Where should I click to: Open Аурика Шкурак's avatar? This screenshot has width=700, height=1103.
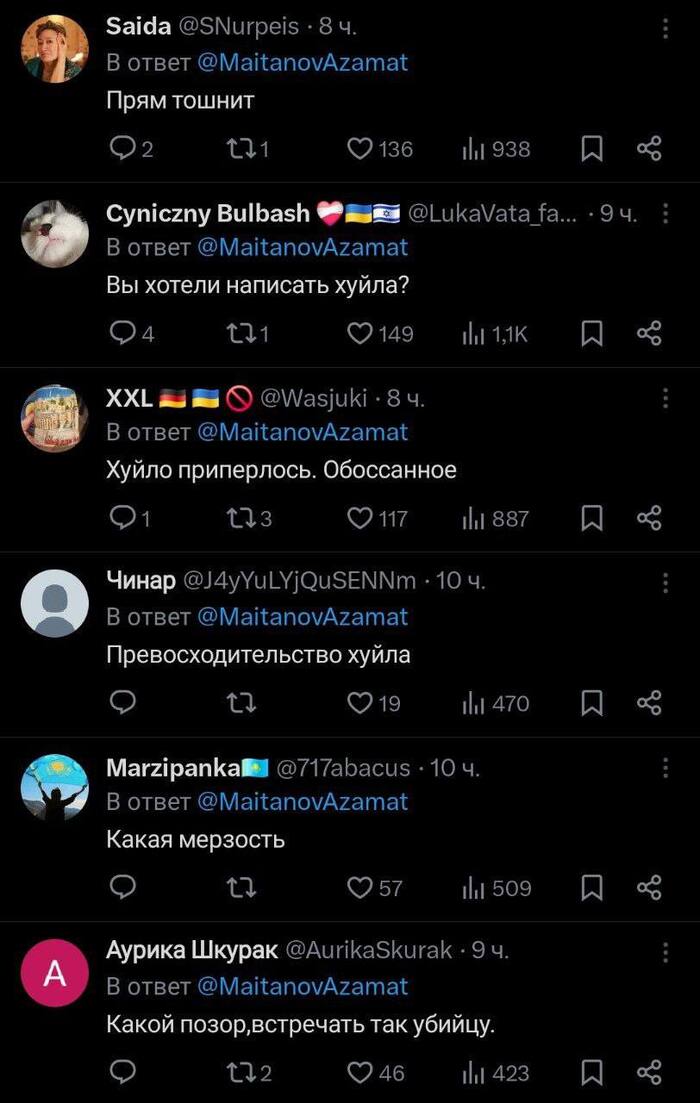click(55, 973)
